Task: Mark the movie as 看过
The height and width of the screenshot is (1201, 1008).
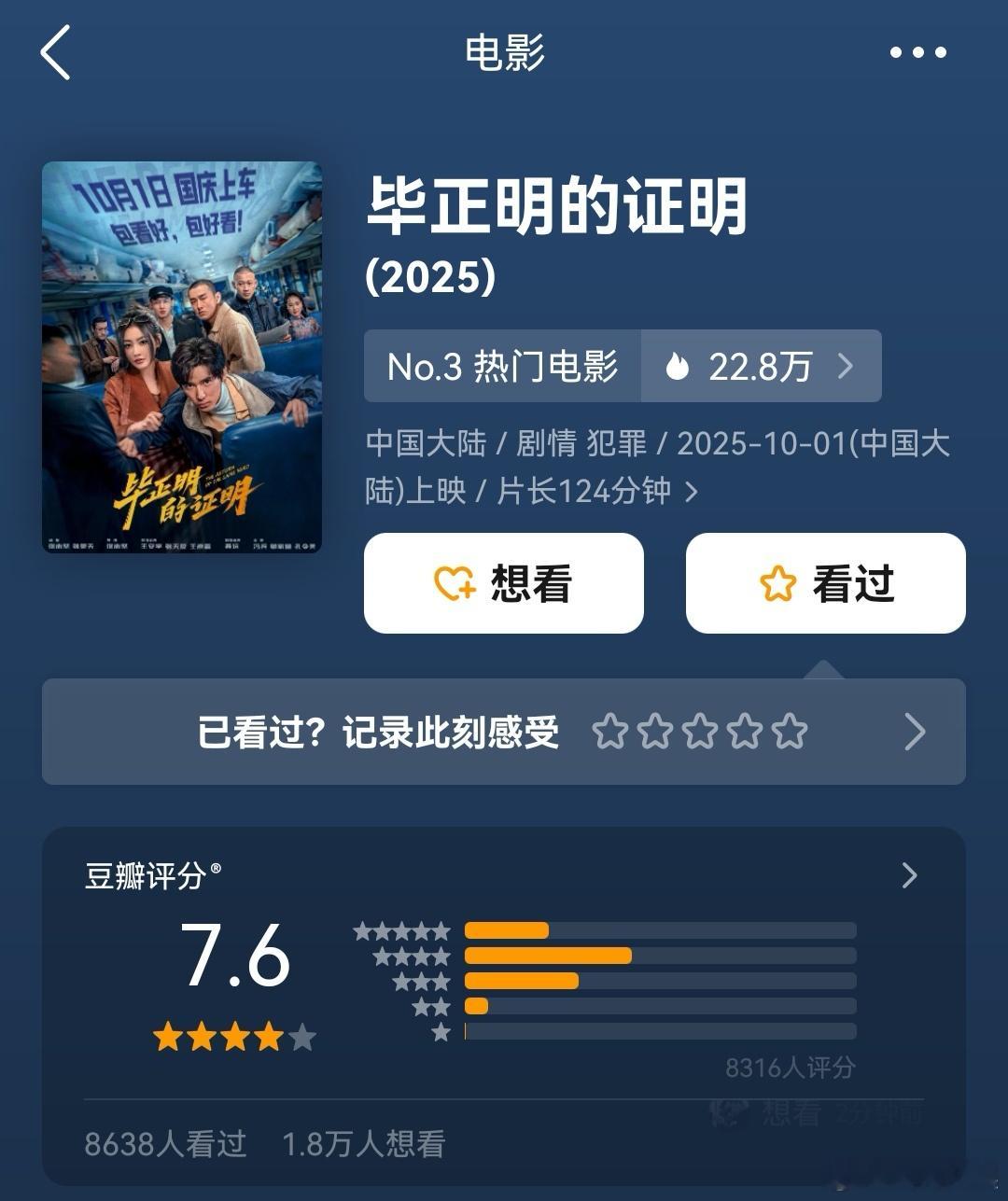Action: pyautogui.click(x=825, y=583)
